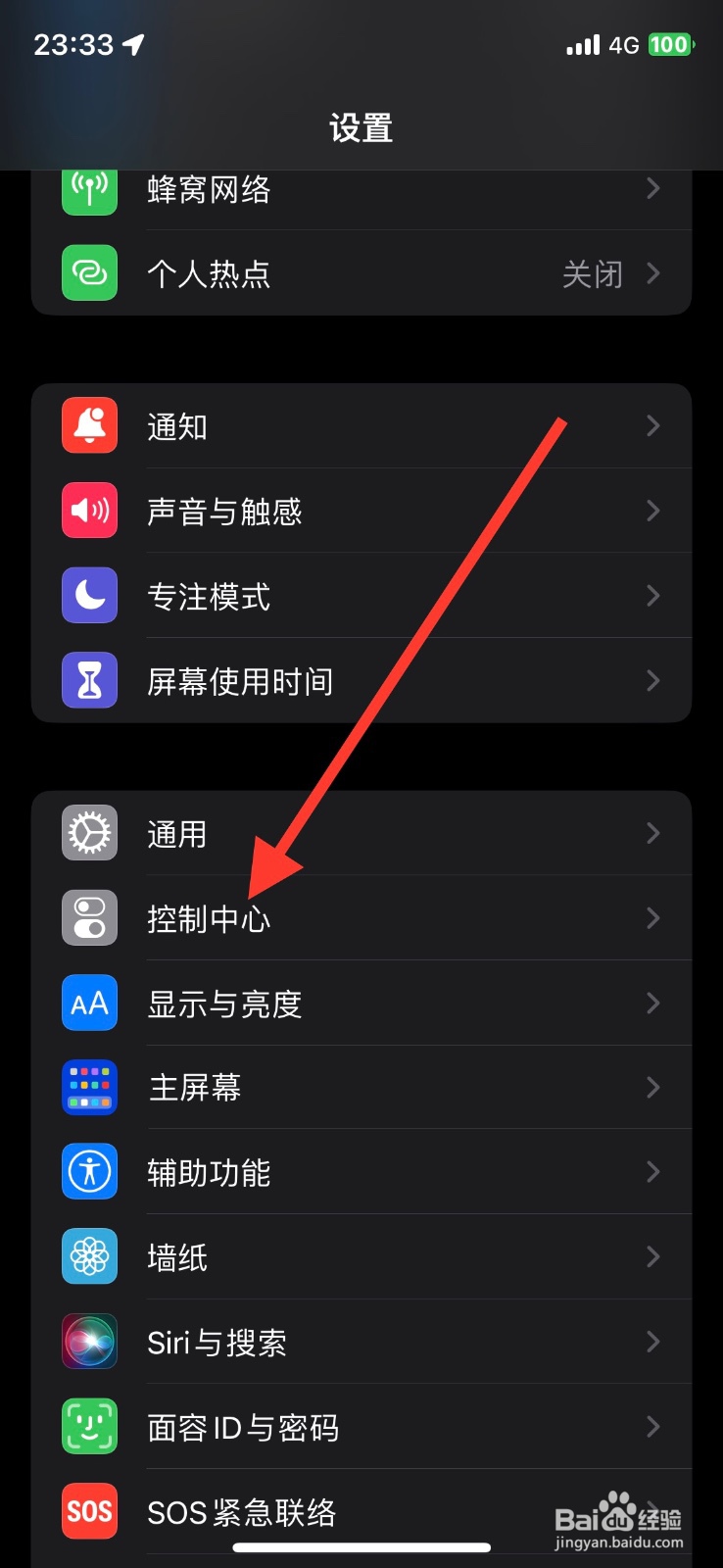Tap the 声音与触感 speaker icon
Screen dimensions: 723x1568
point(89,511)
